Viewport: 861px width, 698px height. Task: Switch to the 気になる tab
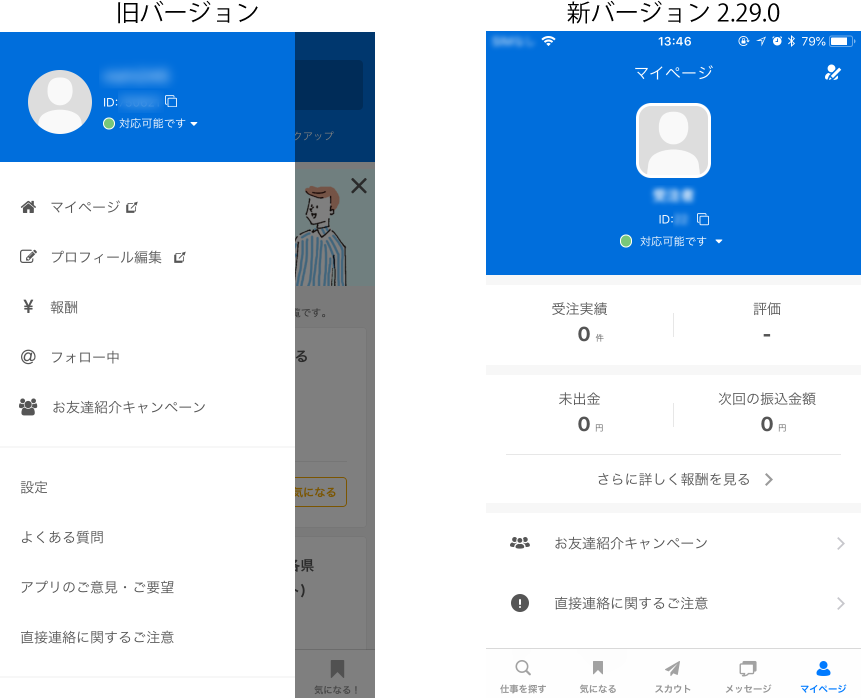pyautogui.click(x=598, y=676)
